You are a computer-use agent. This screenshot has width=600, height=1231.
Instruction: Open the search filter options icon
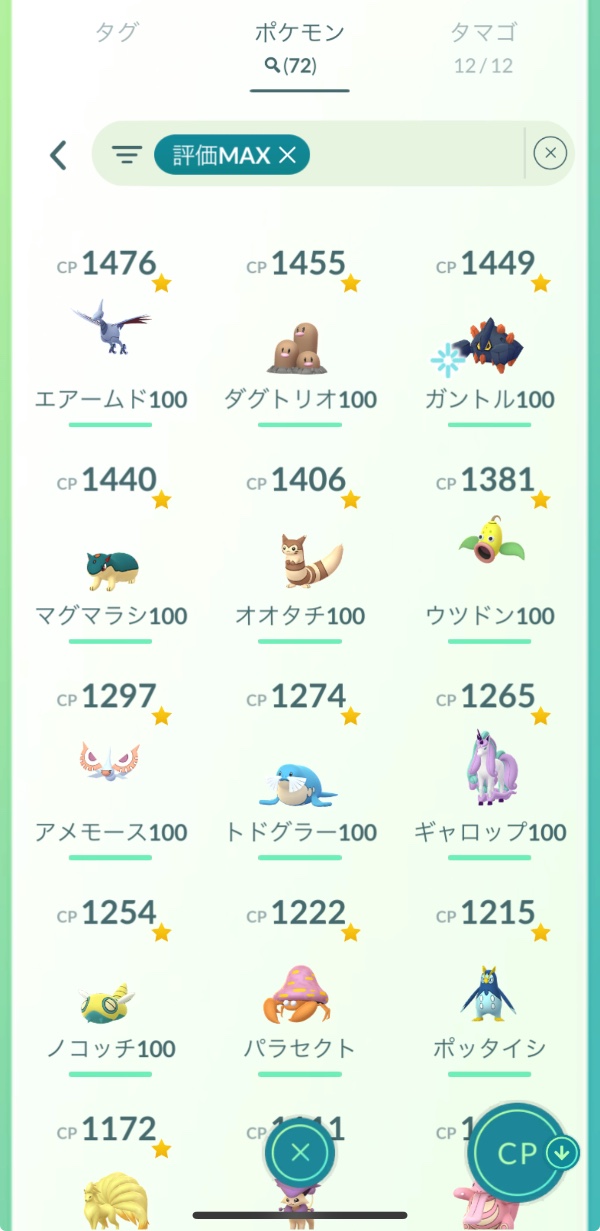click(126, 155)
